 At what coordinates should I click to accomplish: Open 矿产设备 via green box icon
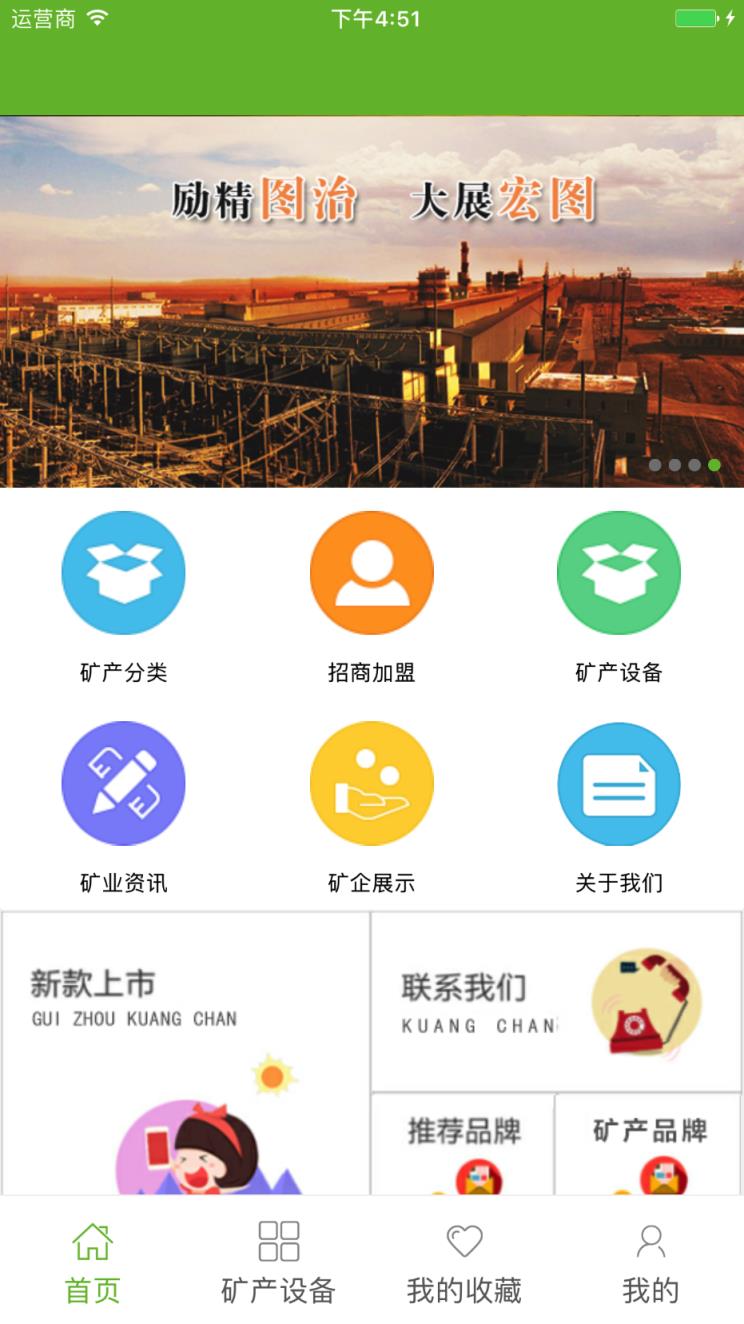coord(619,573)
